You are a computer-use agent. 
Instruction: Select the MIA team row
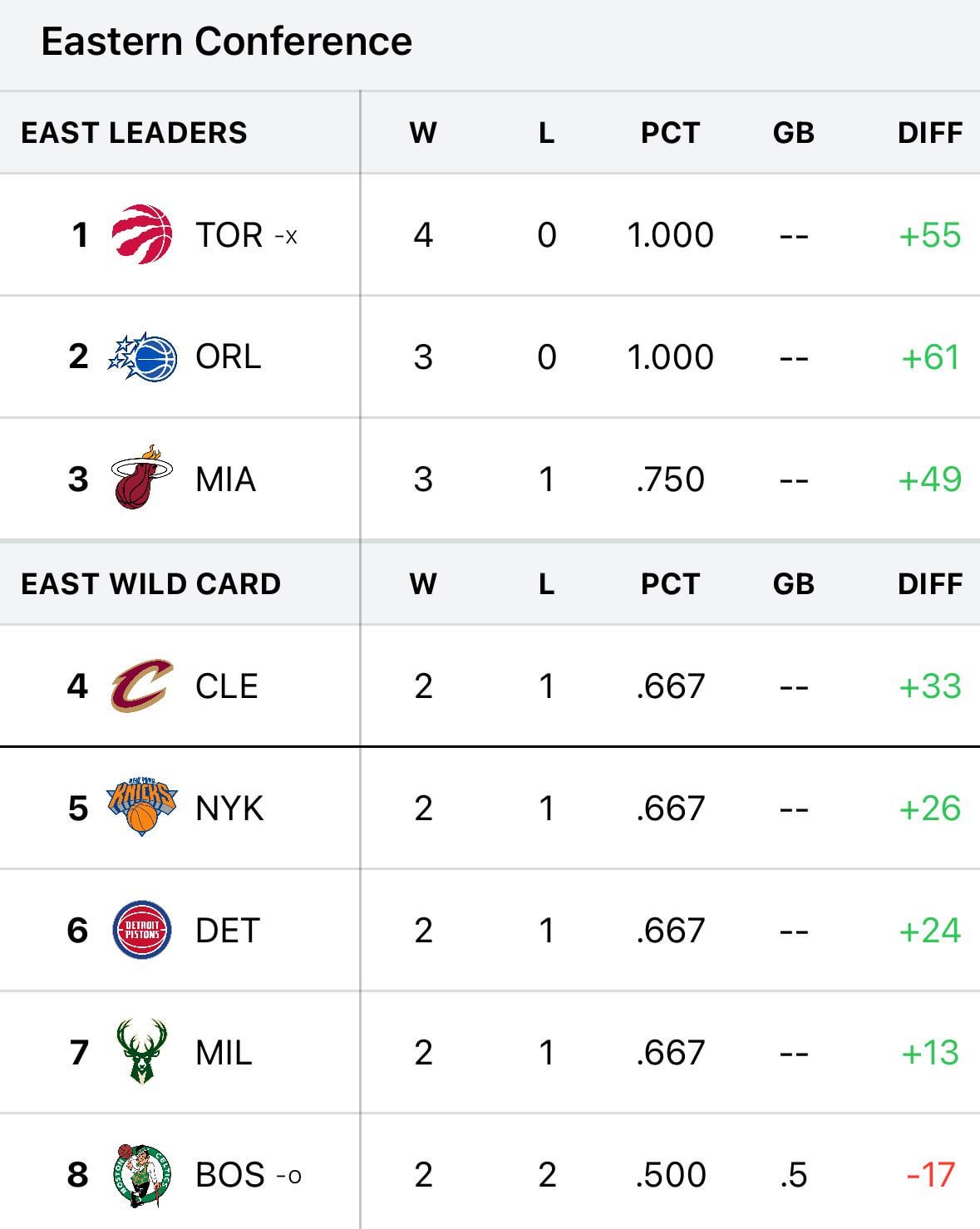(x=225, y=479)
